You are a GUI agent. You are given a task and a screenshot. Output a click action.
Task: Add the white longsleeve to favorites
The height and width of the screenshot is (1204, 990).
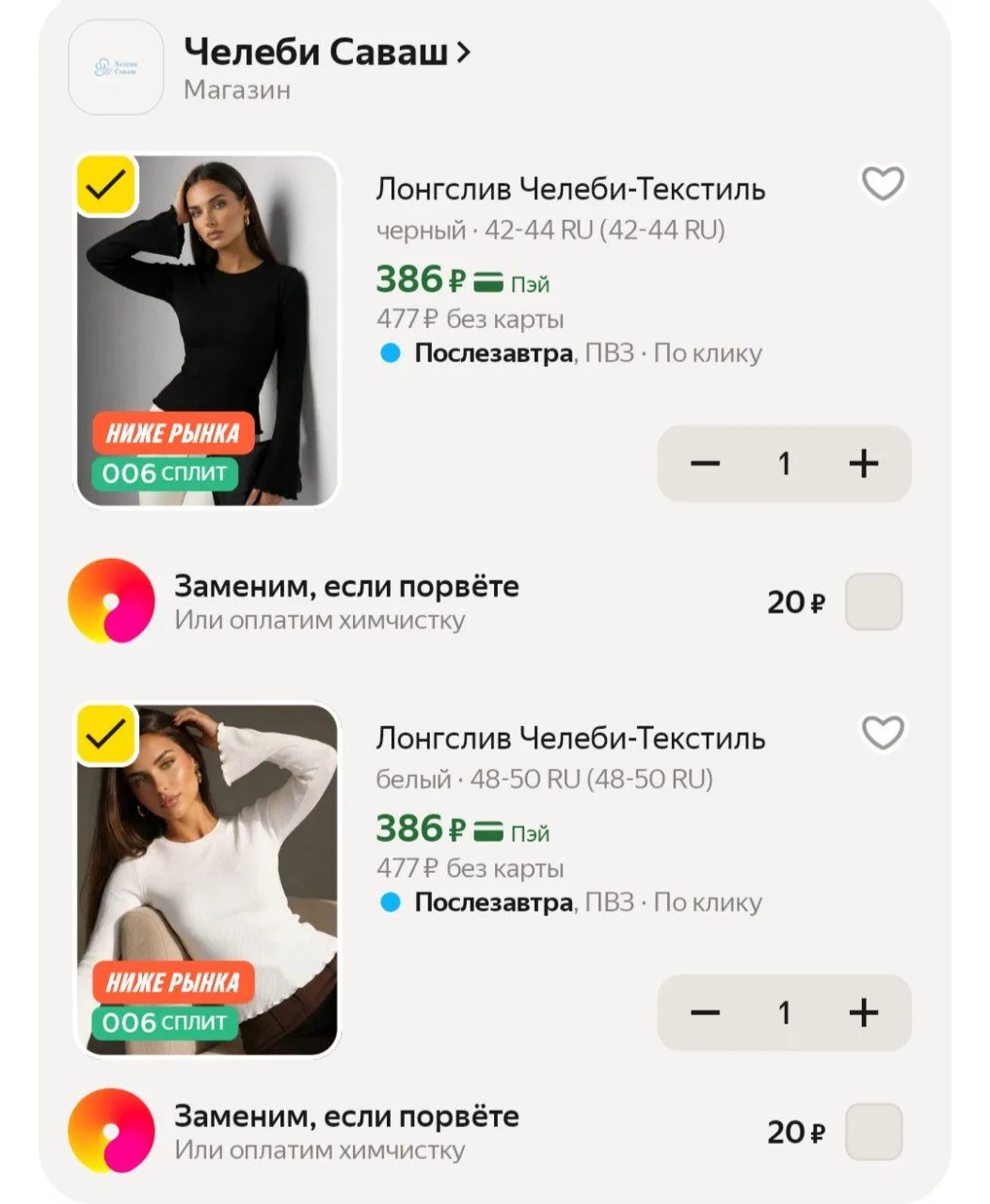[x=883, y=733]
